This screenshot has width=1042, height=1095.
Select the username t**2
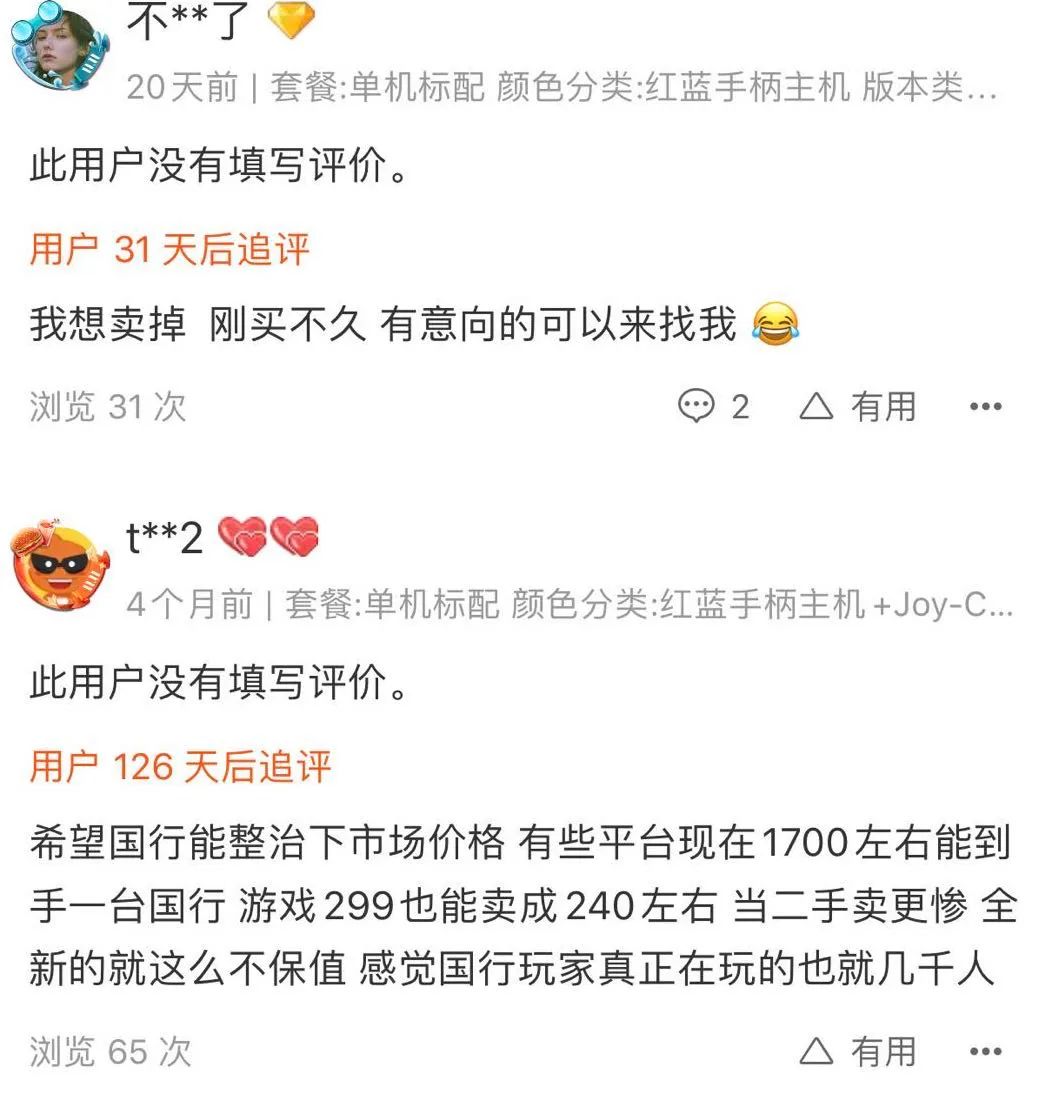[x=165, y=540]
